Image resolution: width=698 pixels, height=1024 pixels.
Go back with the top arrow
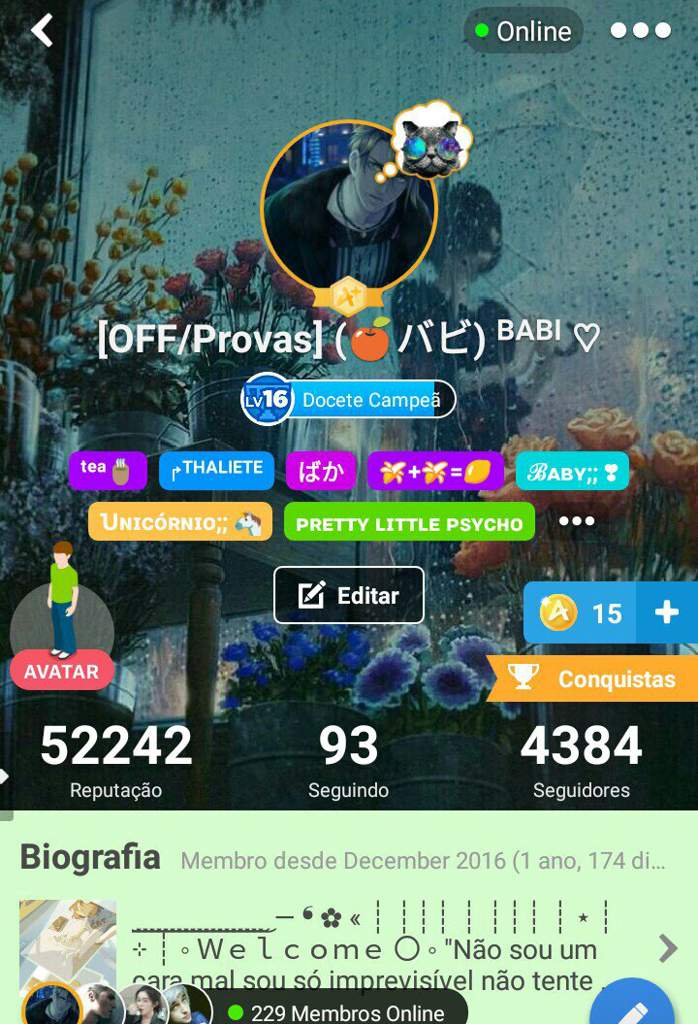tap(41, 31)
